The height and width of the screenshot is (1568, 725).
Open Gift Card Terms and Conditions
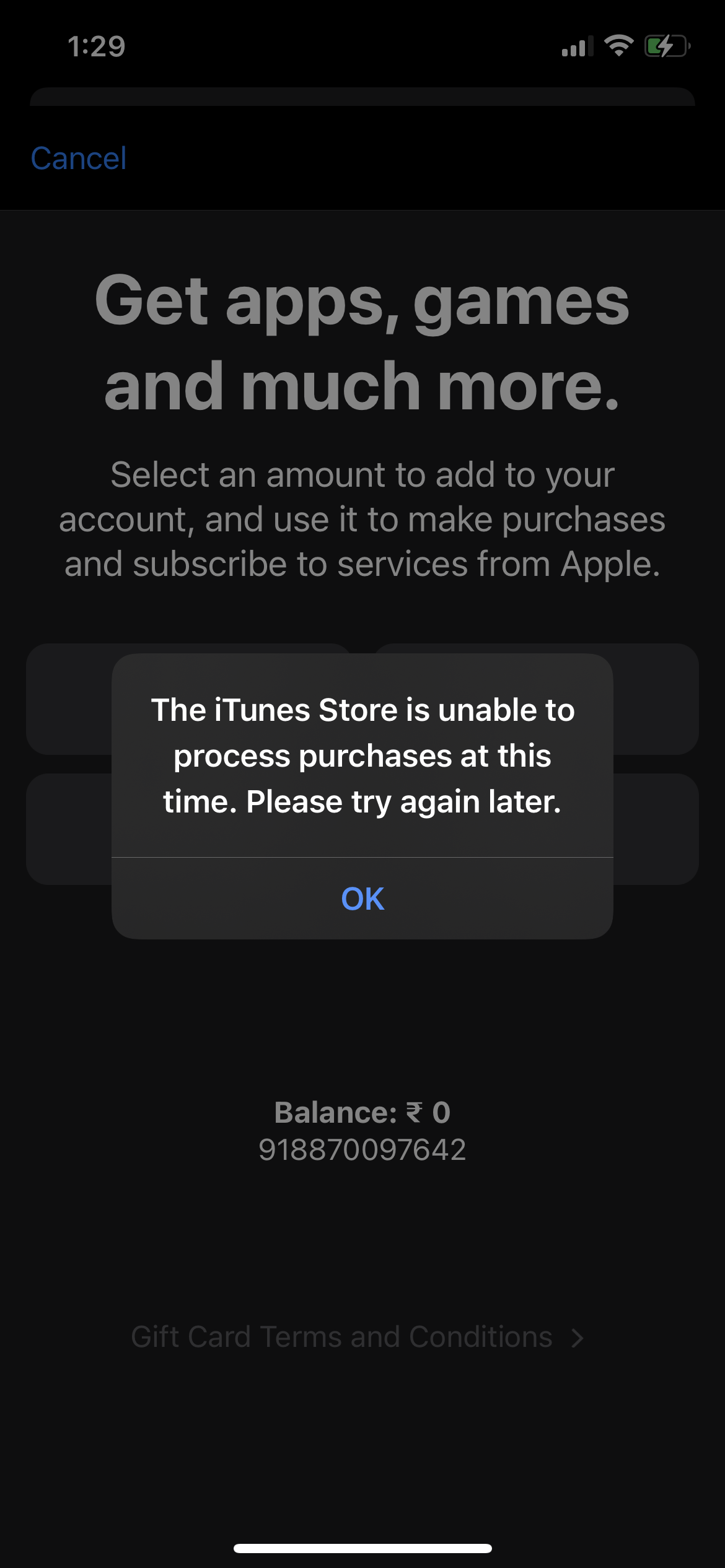tap(356, 1337)
